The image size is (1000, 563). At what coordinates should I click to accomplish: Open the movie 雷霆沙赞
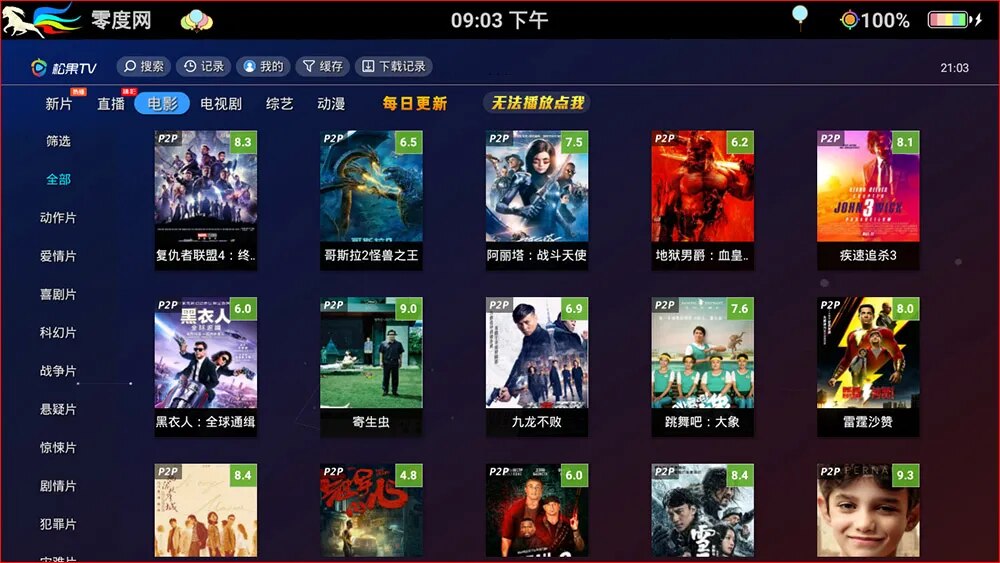pos(868,366)
